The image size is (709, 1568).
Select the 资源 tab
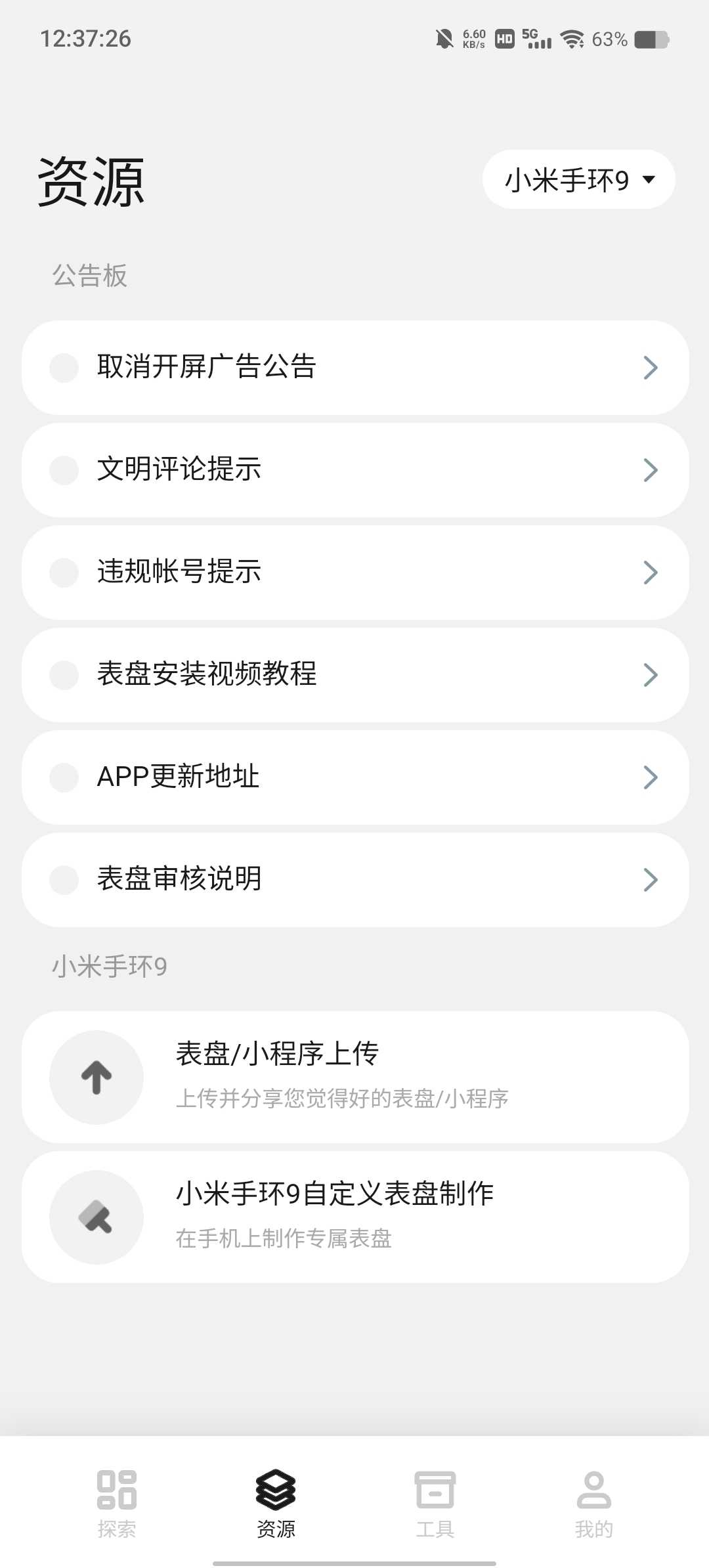click(276, 1502)
